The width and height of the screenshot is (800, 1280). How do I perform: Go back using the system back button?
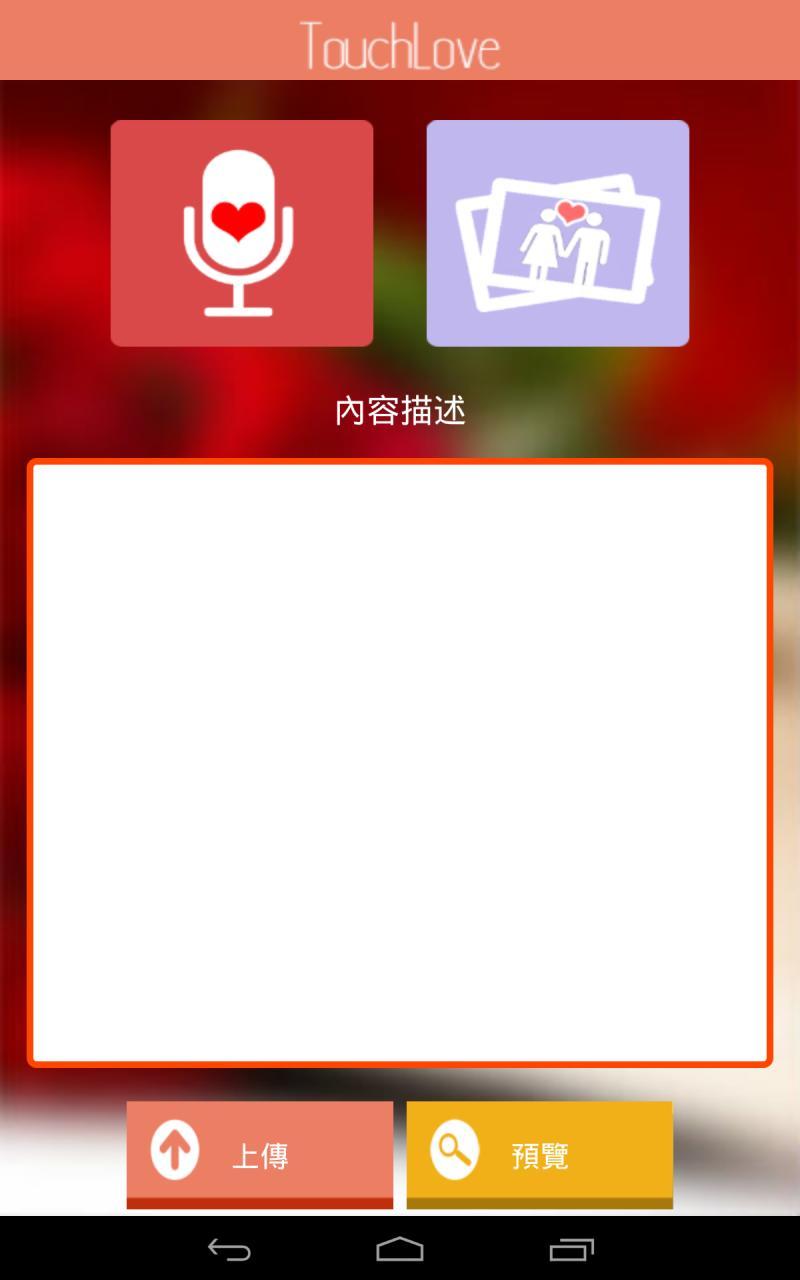pyautogui.click(x=229, y=1249)
